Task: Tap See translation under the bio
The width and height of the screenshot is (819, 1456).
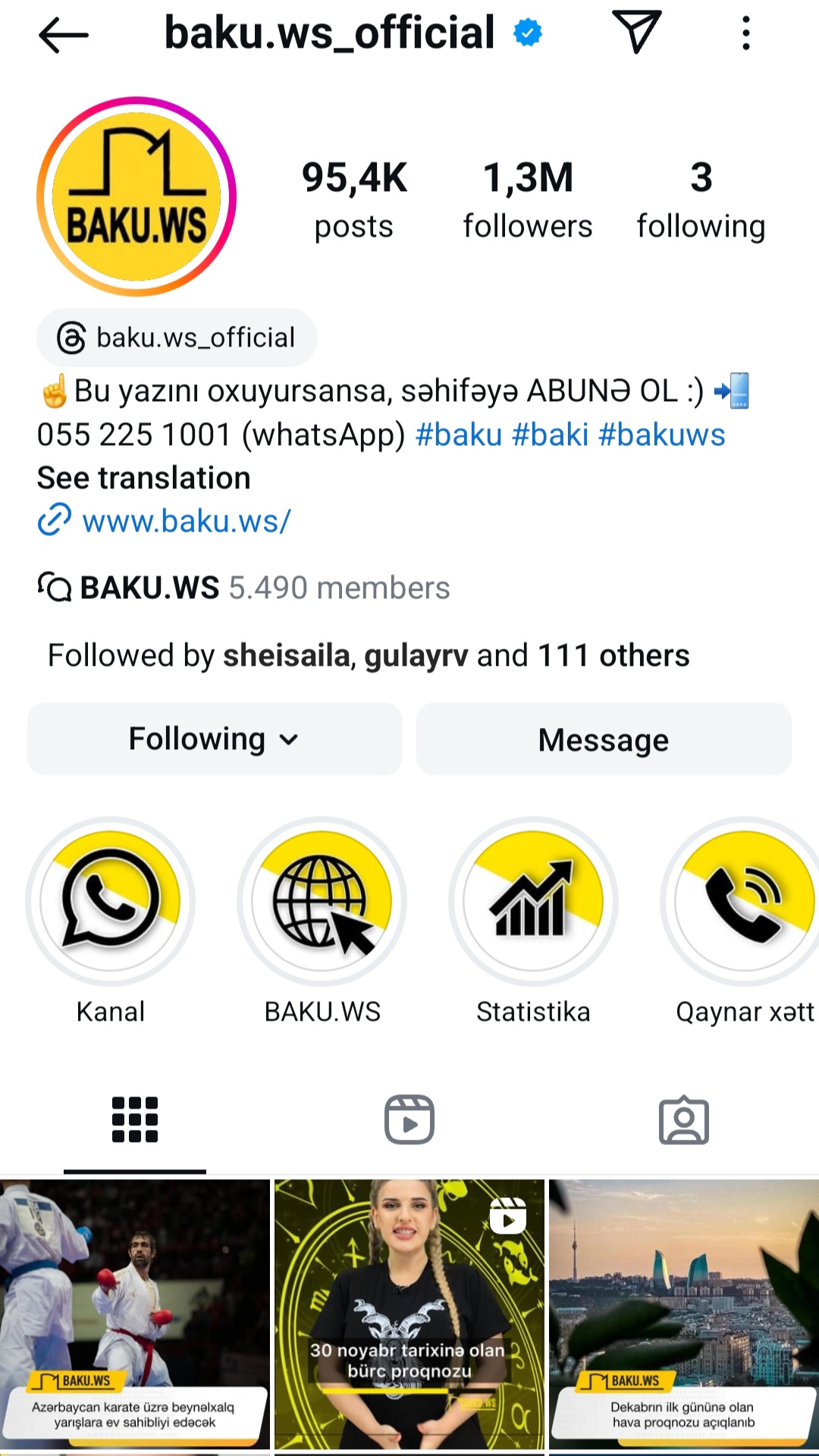Action: [143, 479]
